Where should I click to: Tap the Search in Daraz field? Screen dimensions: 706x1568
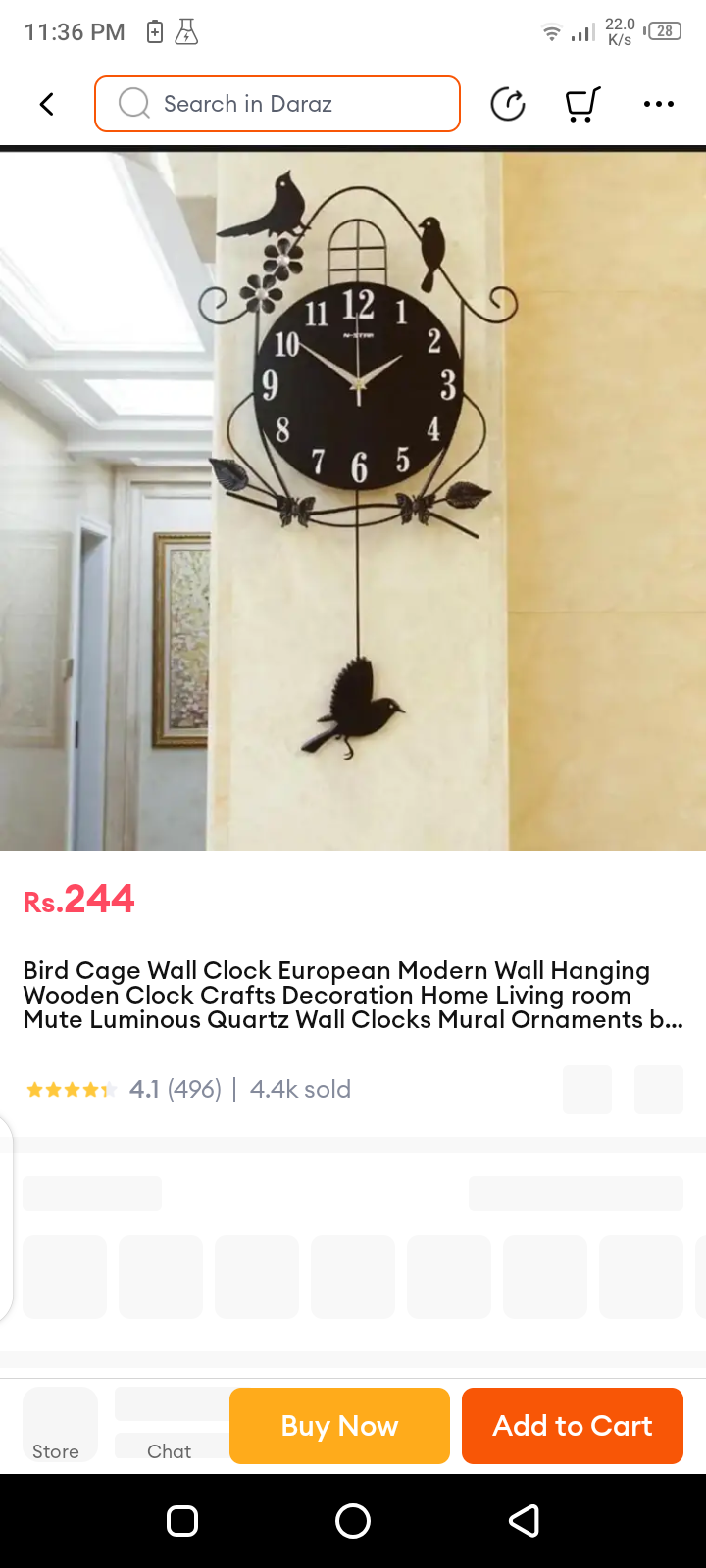(x=277, y=104)
